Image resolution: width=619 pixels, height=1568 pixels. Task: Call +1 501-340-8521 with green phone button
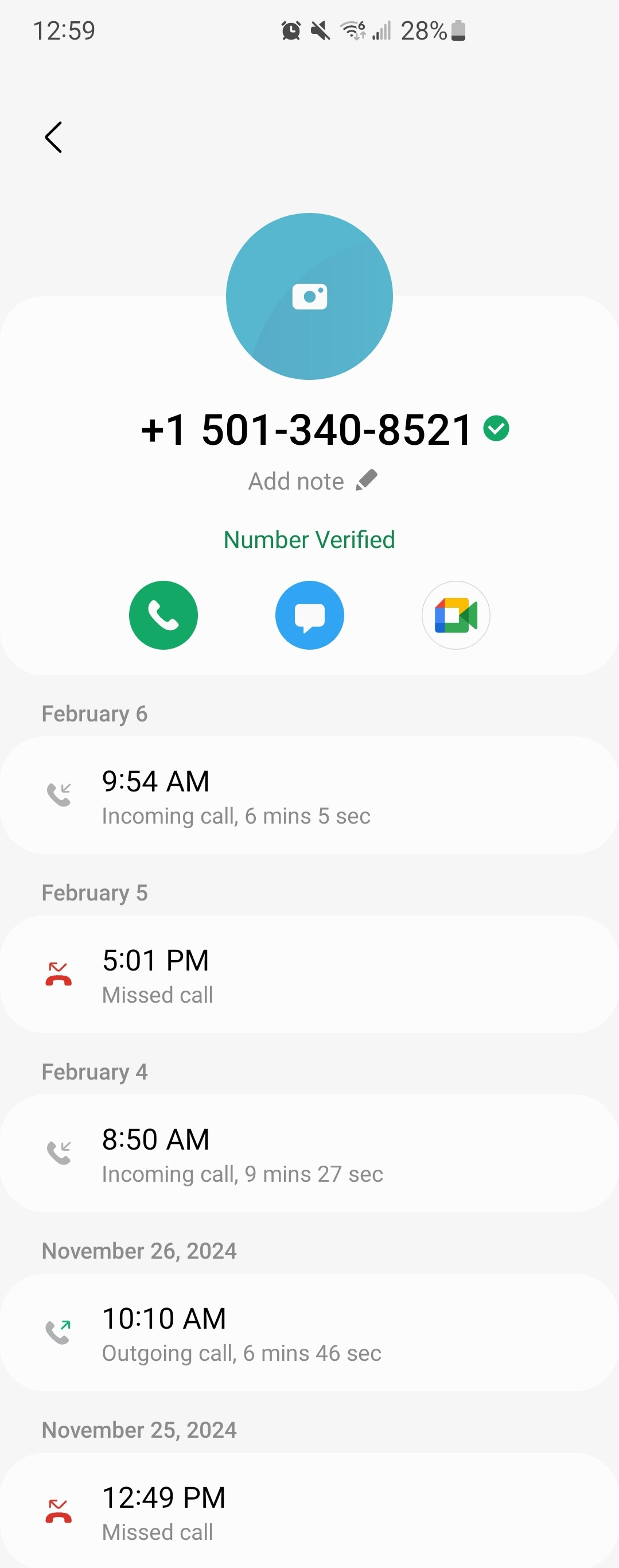click(x=163, y=615)
